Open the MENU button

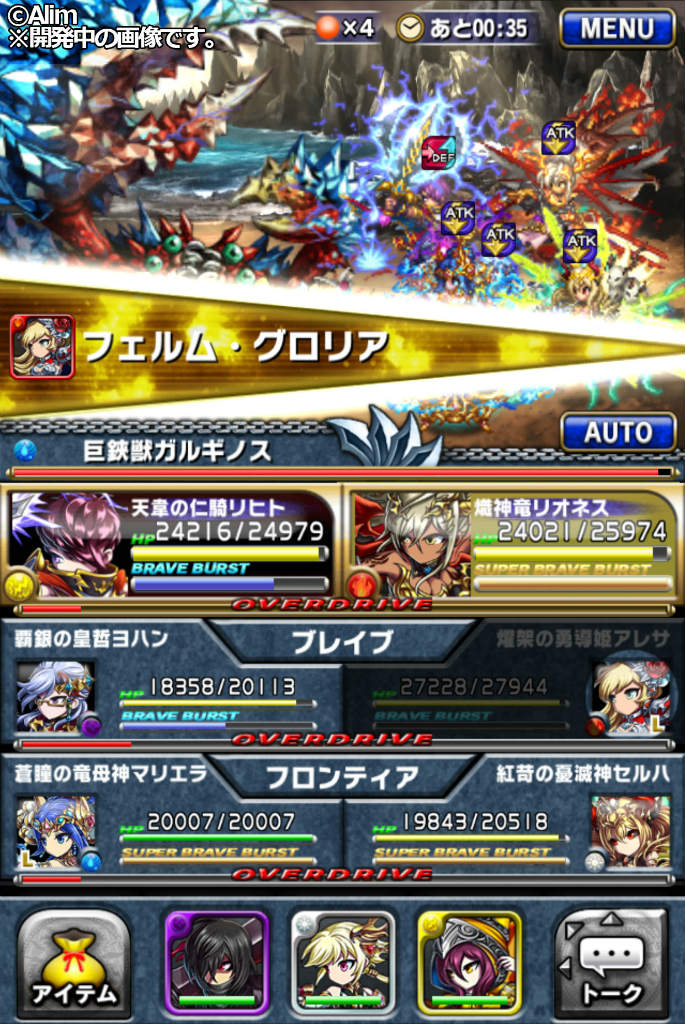click(617, 28)
